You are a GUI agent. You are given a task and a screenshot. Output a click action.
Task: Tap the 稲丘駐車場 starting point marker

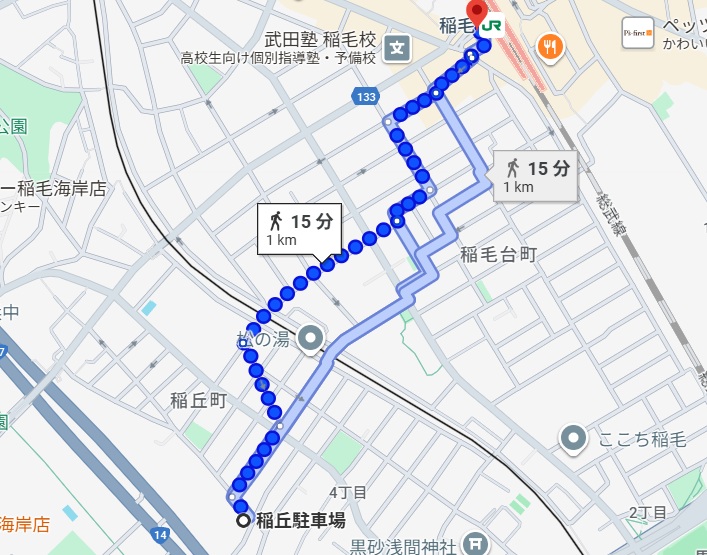click(242, 520)
